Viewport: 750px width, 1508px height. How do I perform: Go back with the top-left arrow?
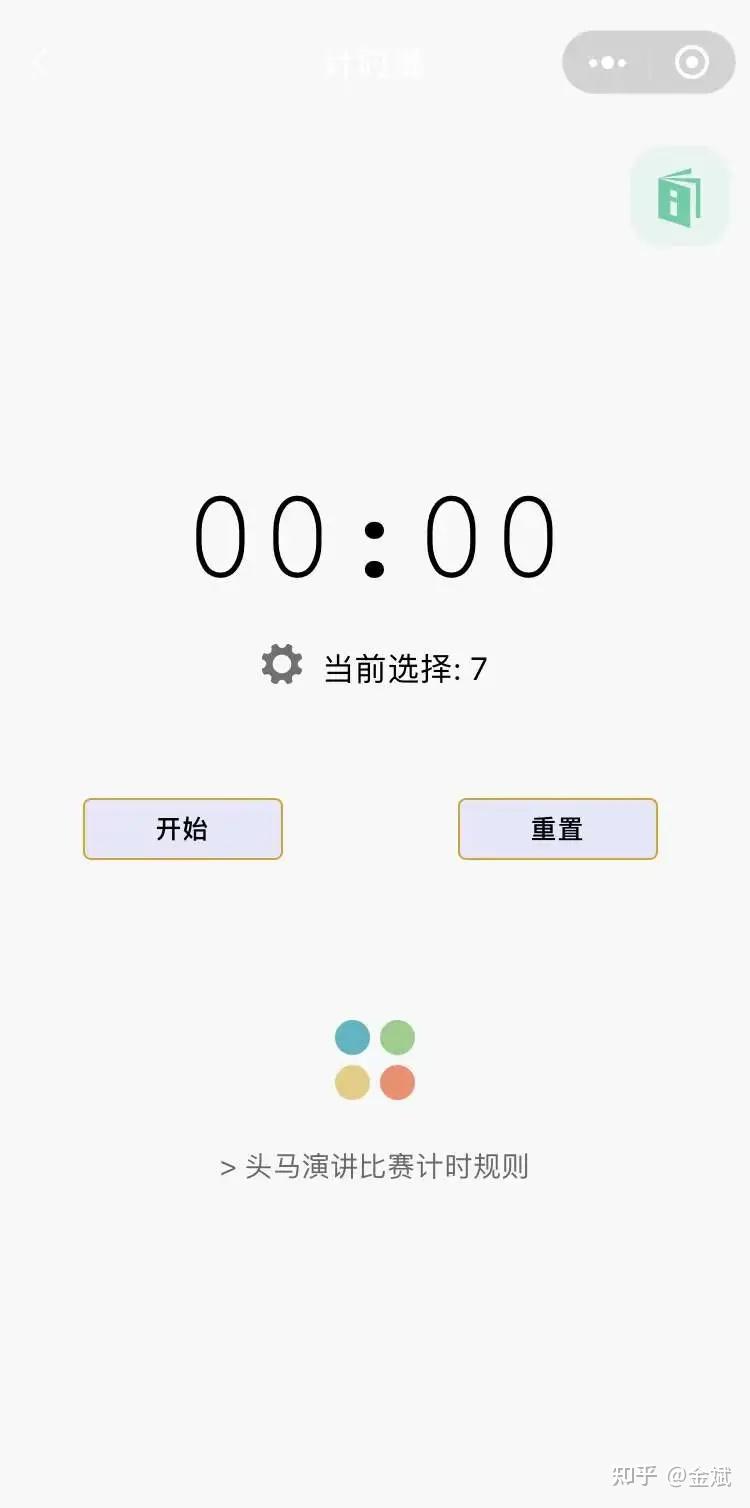click(39, 63)
